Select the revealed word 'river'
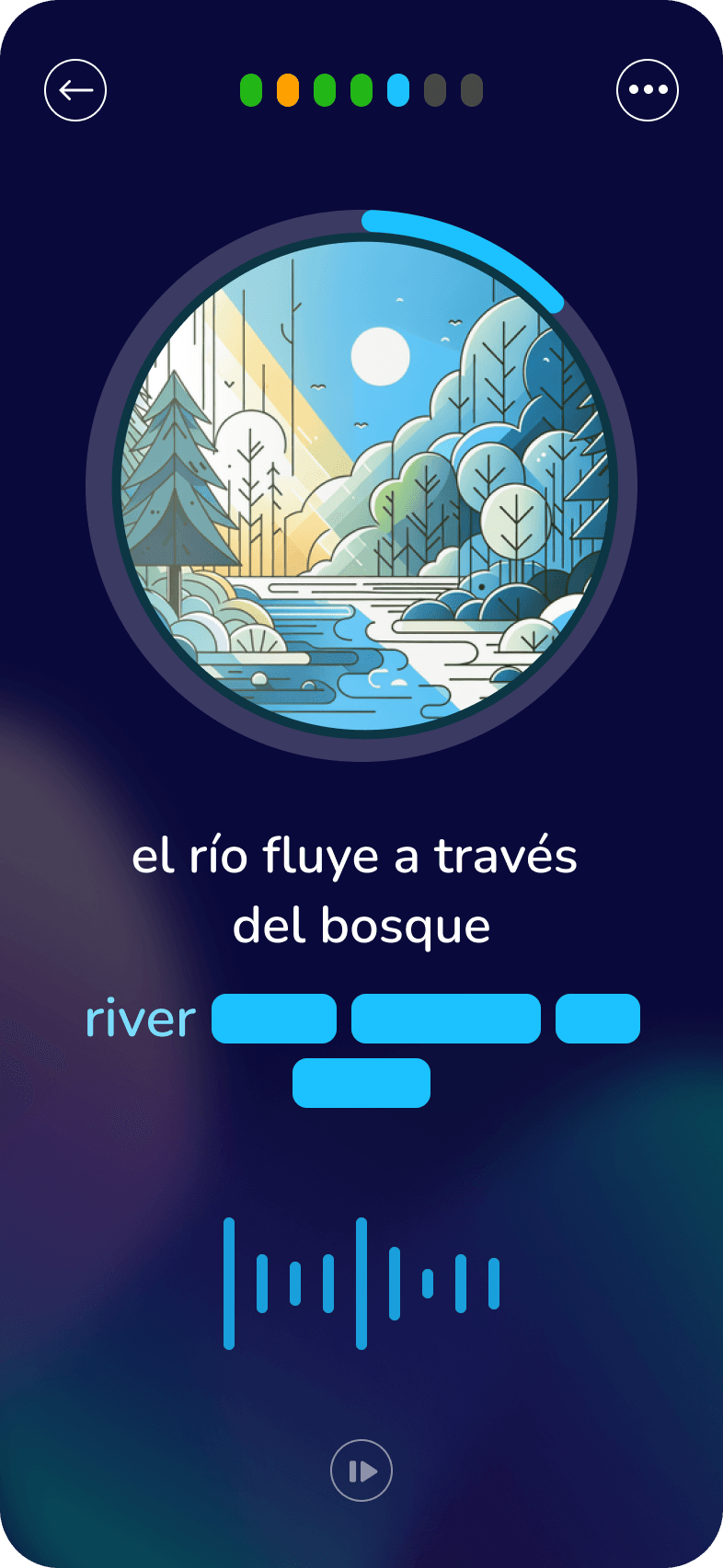This screenshot has width=723, height=1568. click(140, 1019)
